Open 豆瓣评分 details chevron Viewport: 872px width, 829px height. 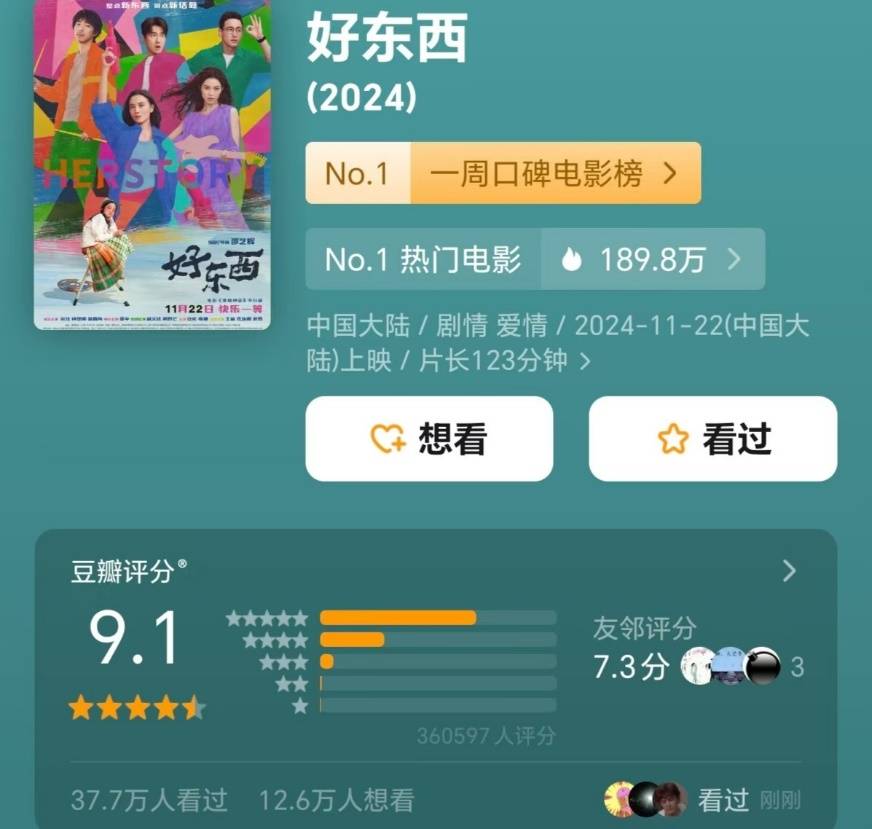point(789,571)
